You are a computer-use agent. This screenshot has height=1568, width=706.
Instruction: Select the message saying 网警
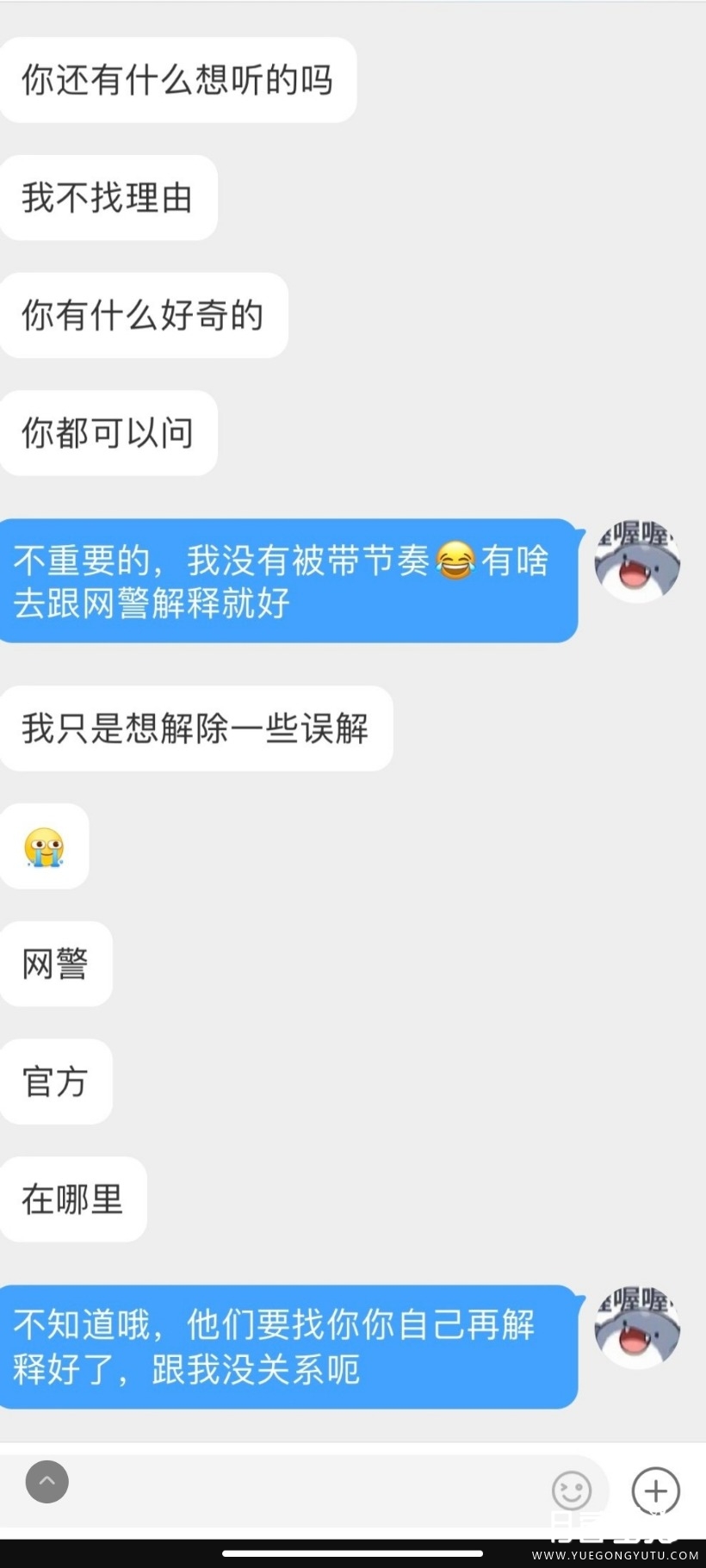[56, 964]
